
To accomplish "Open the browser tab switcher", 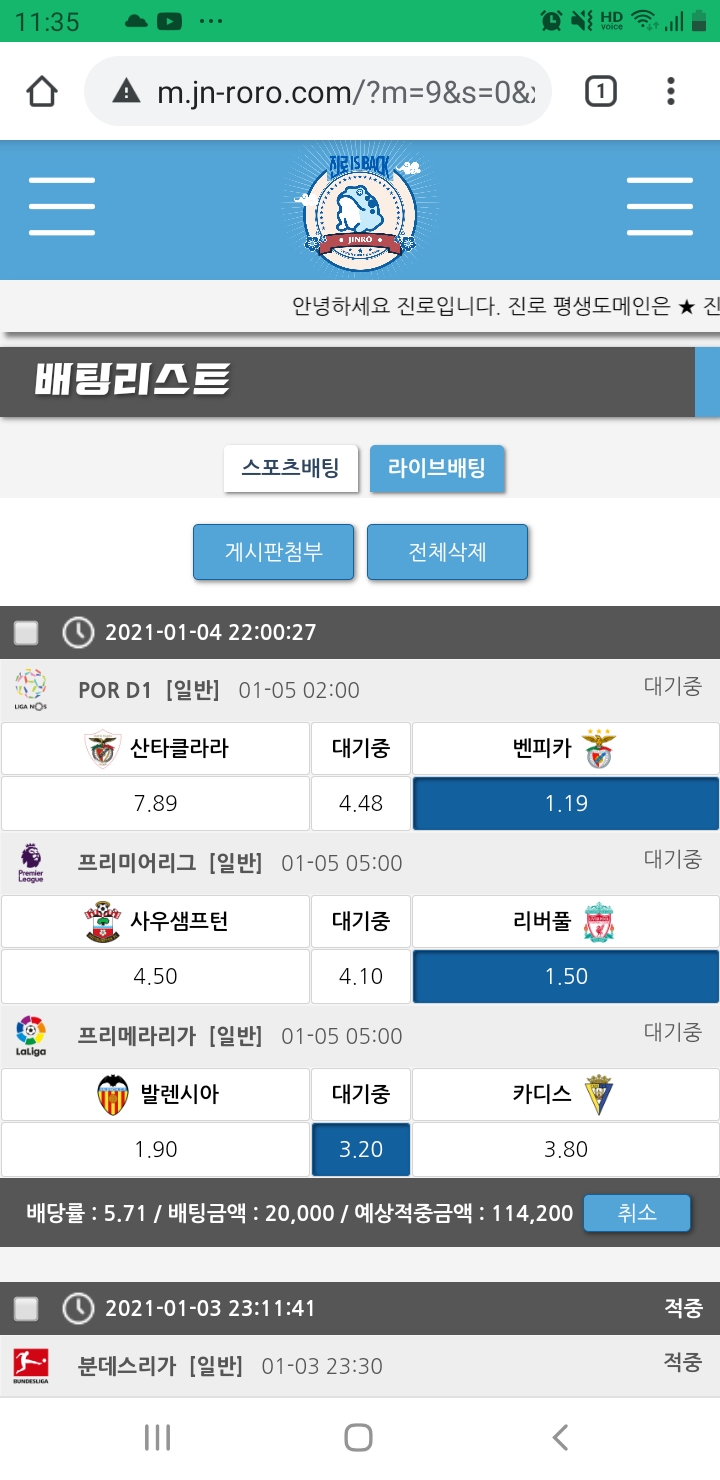I will coord(600,92).
